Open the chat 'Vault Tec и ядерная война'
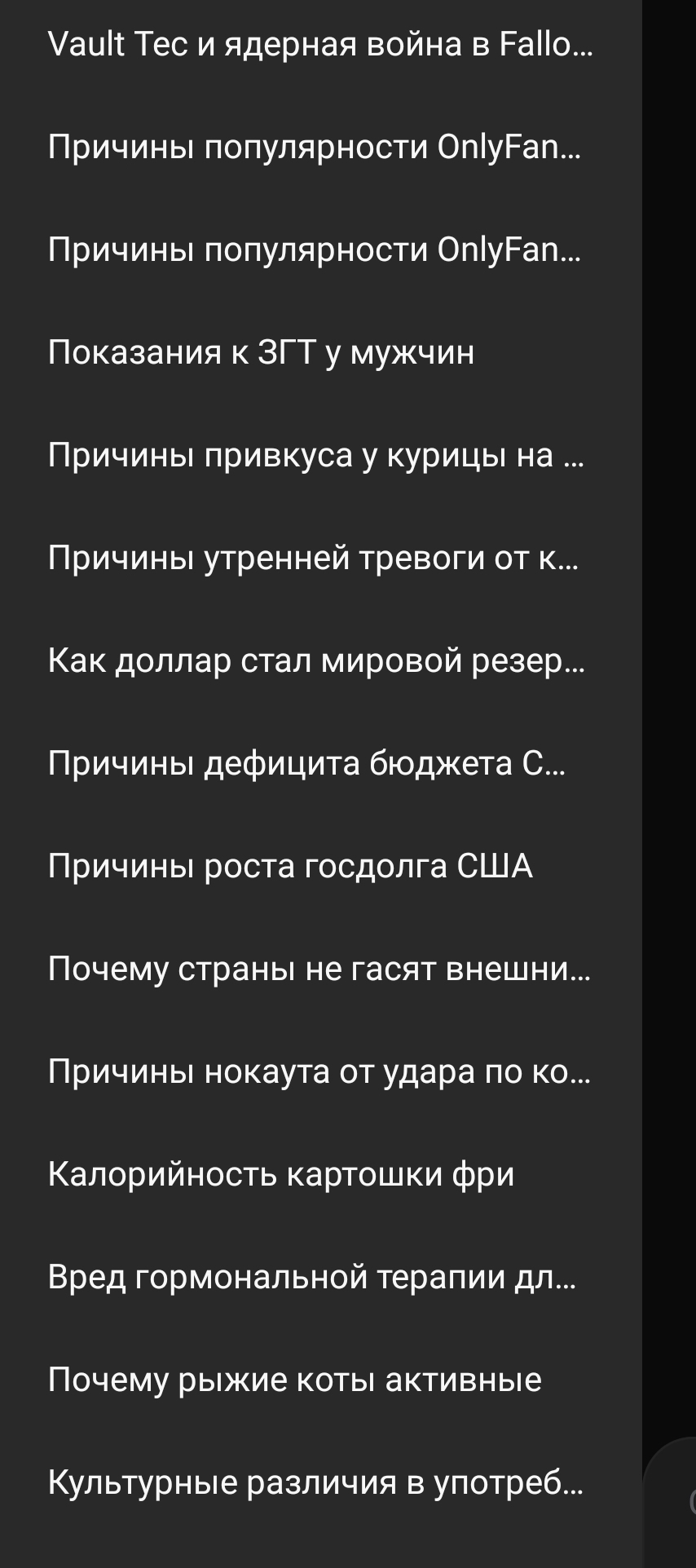 tap(320, 44)
